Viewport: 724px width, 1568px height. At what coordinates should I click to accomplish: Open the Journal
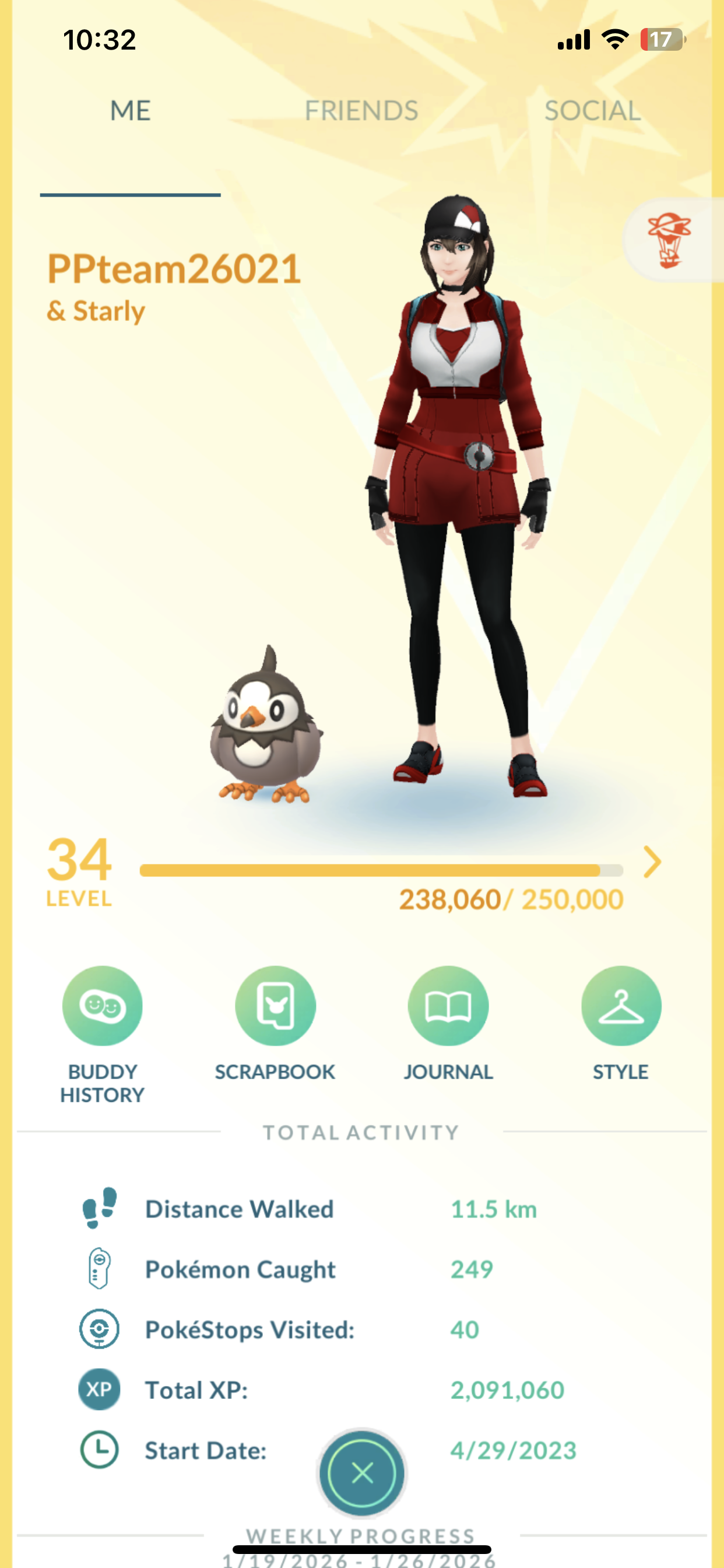pos(448,1006)
